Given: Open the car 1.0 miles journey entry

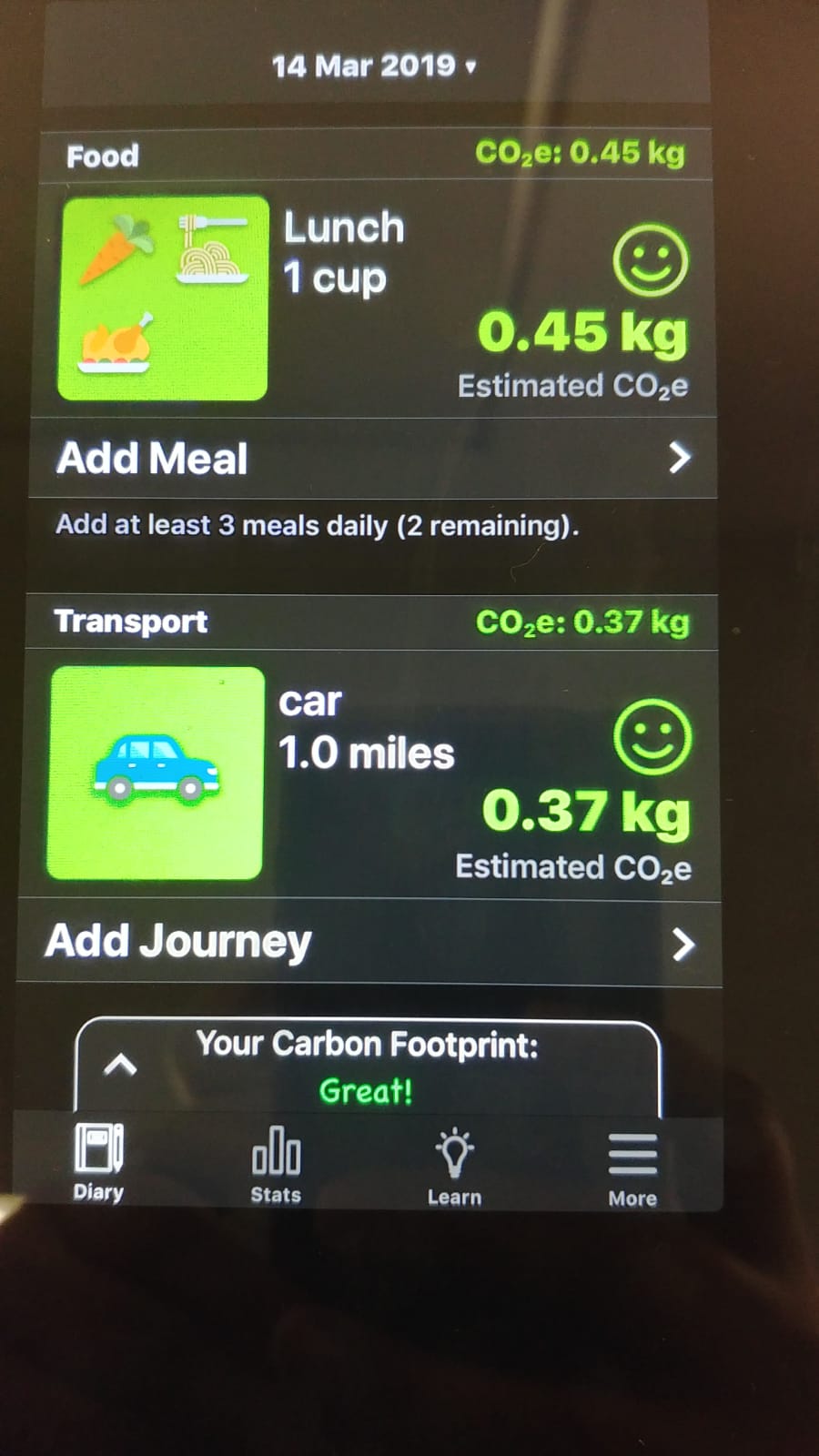Looking at the screenshot, I should click(373, 773).
